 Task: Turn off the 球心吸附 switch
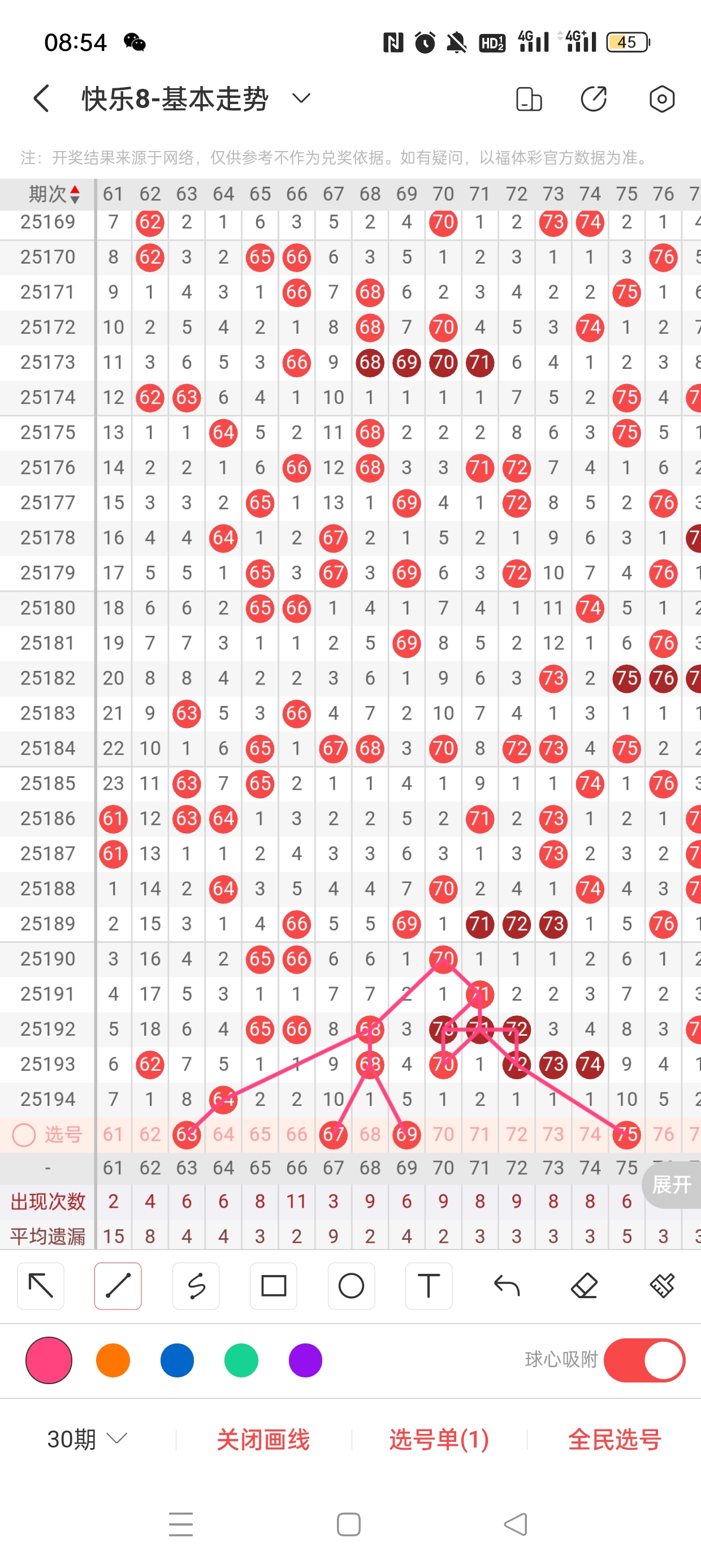[644, 1360]
